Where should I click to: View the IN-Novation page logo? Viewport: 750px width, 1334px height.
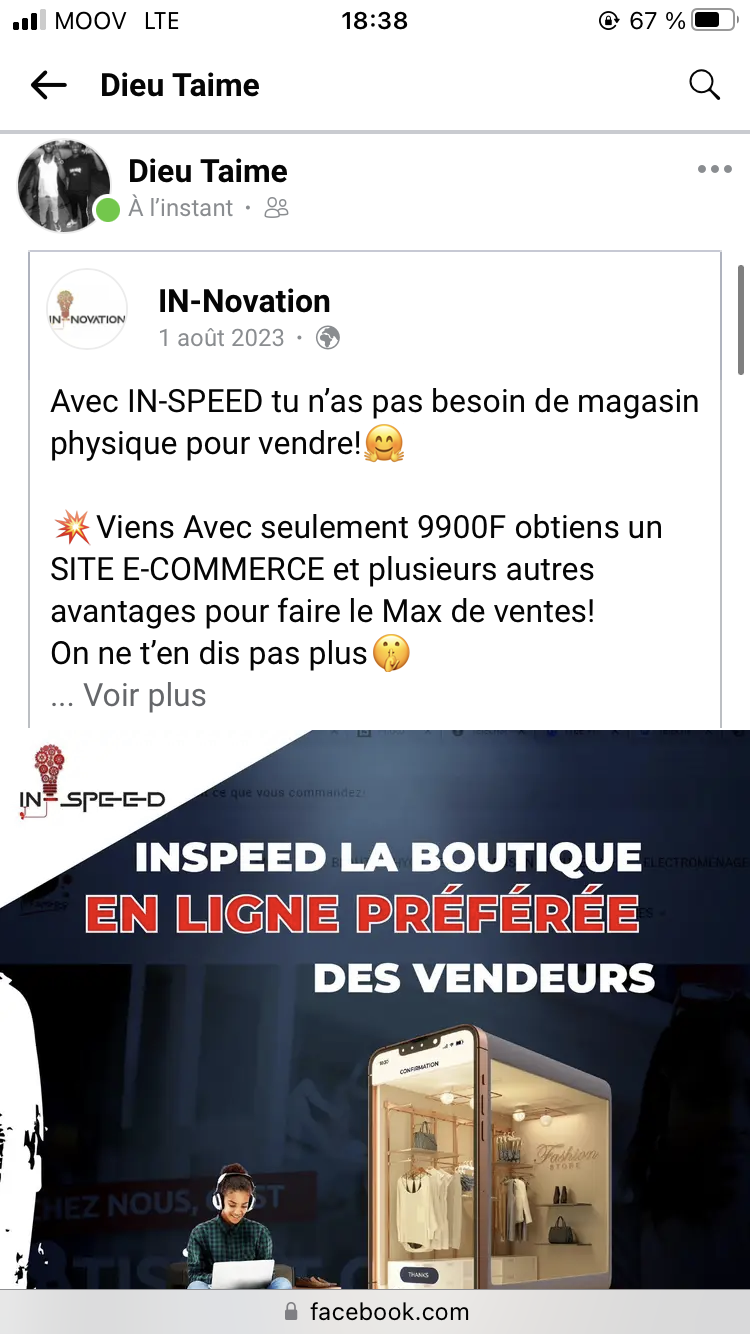[88, 309]
